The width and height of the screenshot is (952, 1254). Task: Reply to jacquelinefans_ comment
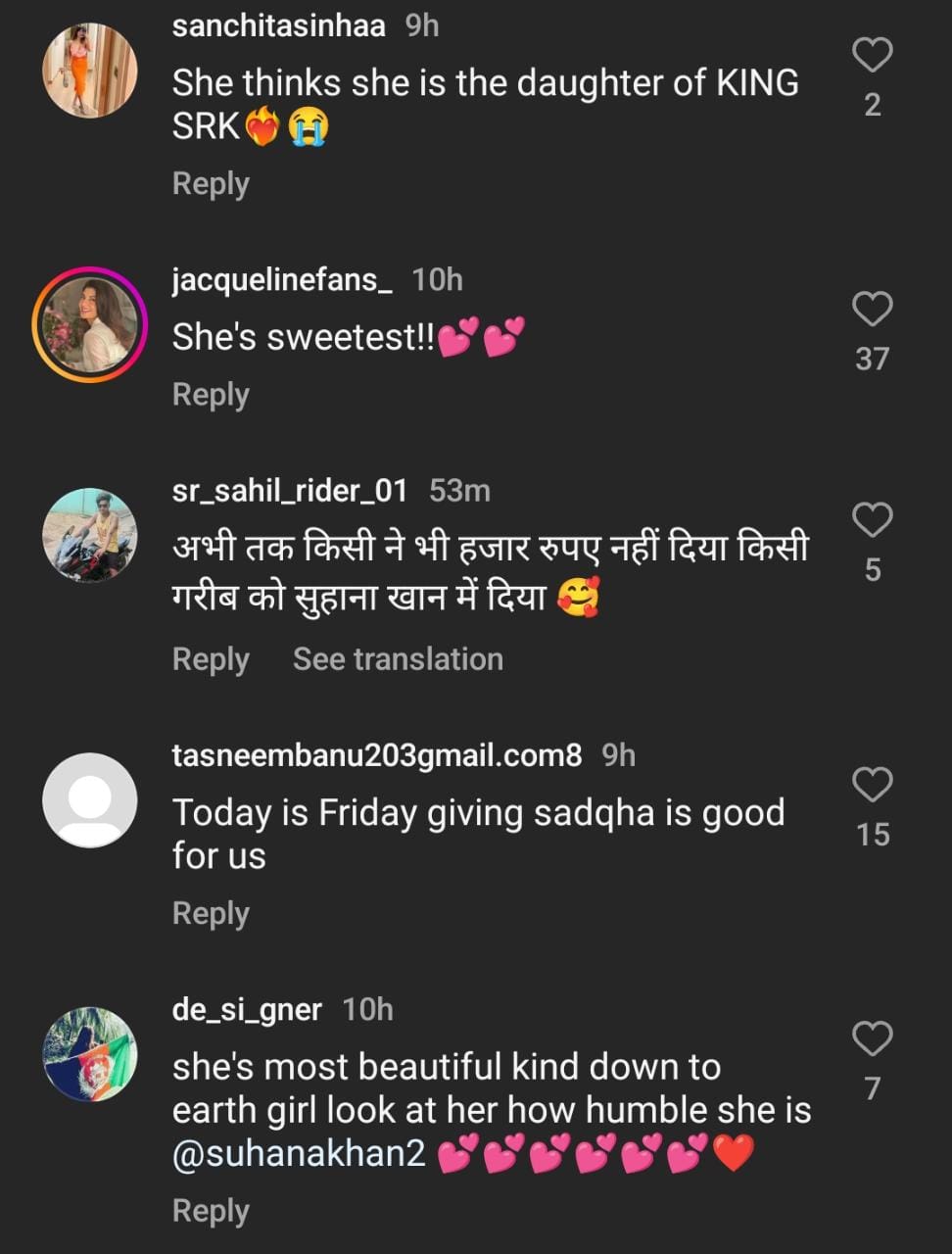(211, 395)
